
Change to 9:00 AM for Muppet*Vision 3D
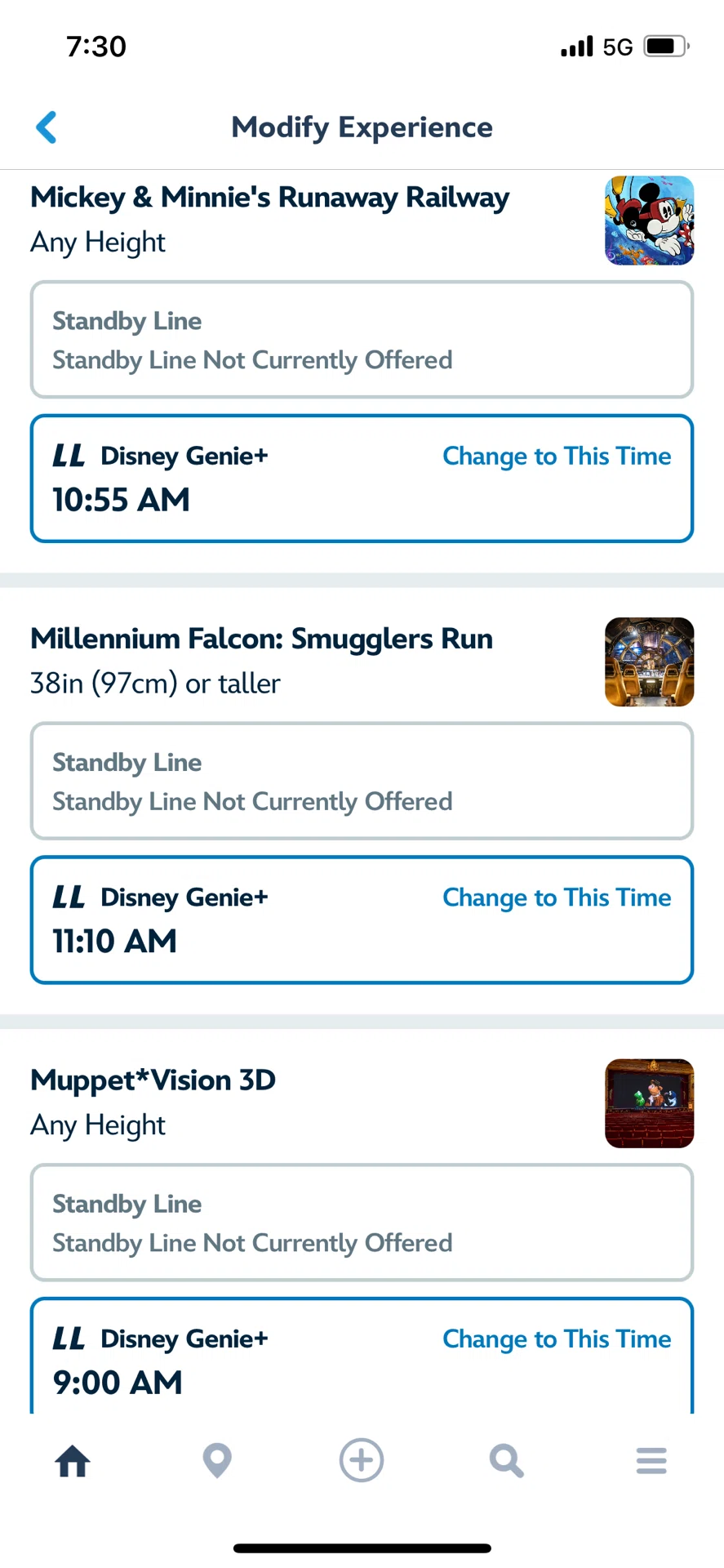pos(556,1339)
